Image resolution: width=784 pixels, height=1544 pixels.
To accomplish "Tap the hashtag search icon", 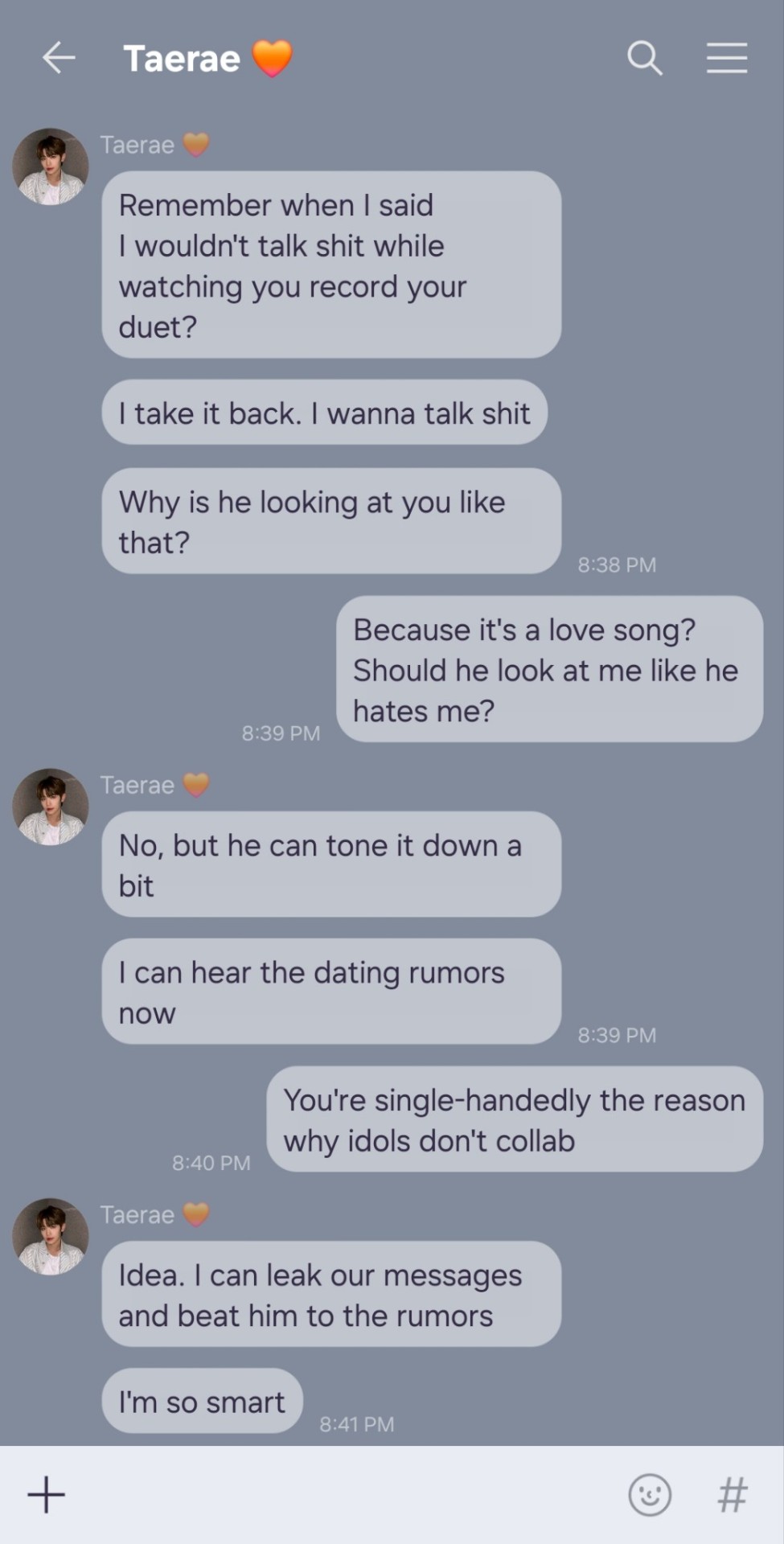I will [x=732, y=1495].
